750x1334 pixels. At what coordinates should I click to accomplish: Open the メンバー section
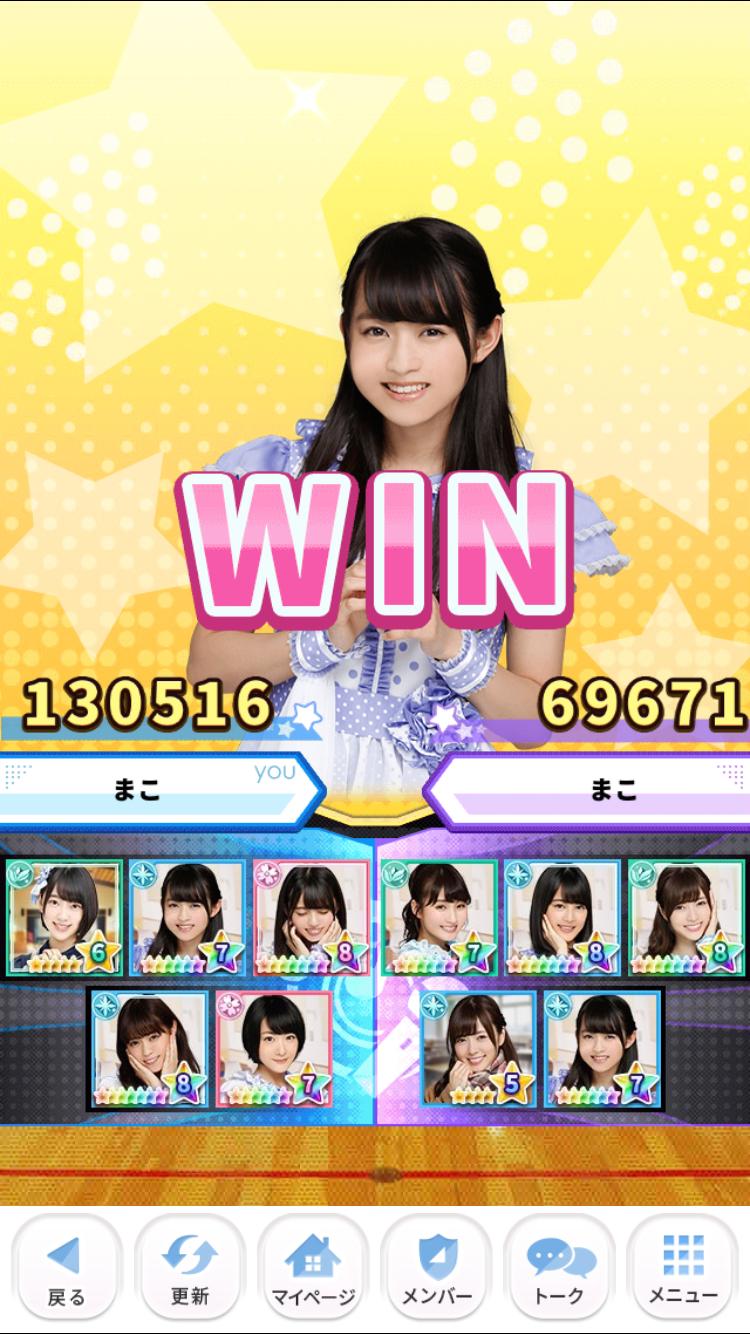tap(437, 1269)
